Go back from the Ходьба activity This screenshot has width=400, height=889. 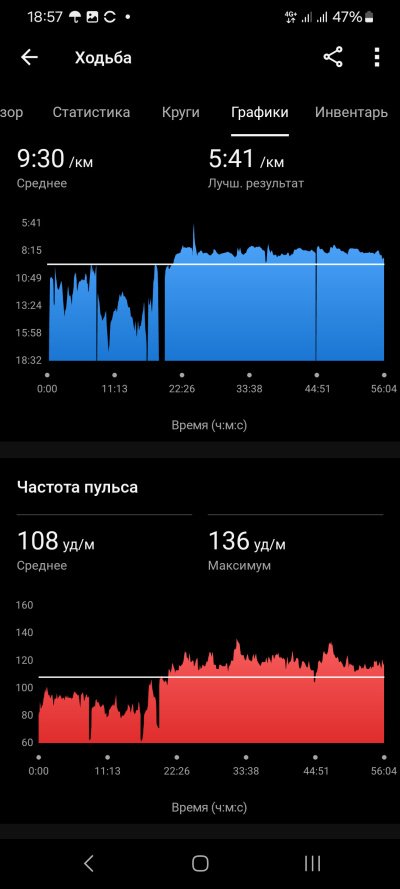29,57
